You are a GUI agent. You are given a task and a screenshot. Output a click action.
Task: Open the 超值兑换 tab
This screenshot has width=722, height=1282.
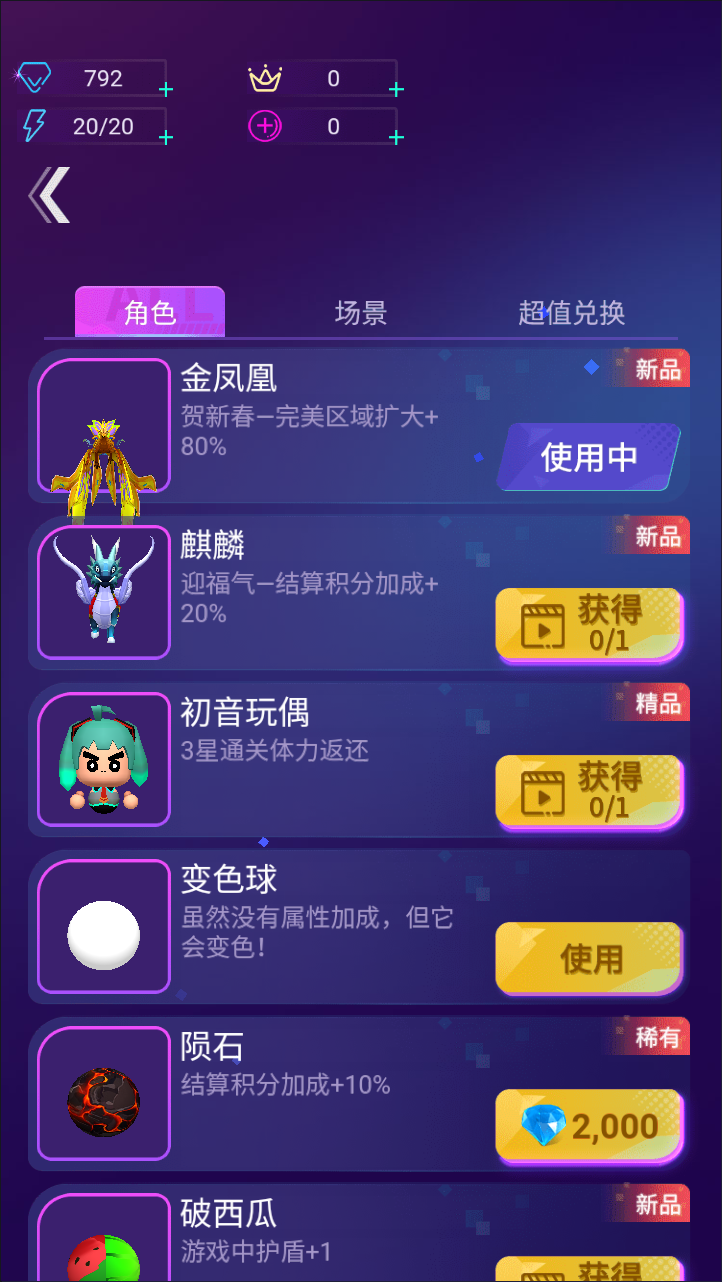[x=571, y=313]
